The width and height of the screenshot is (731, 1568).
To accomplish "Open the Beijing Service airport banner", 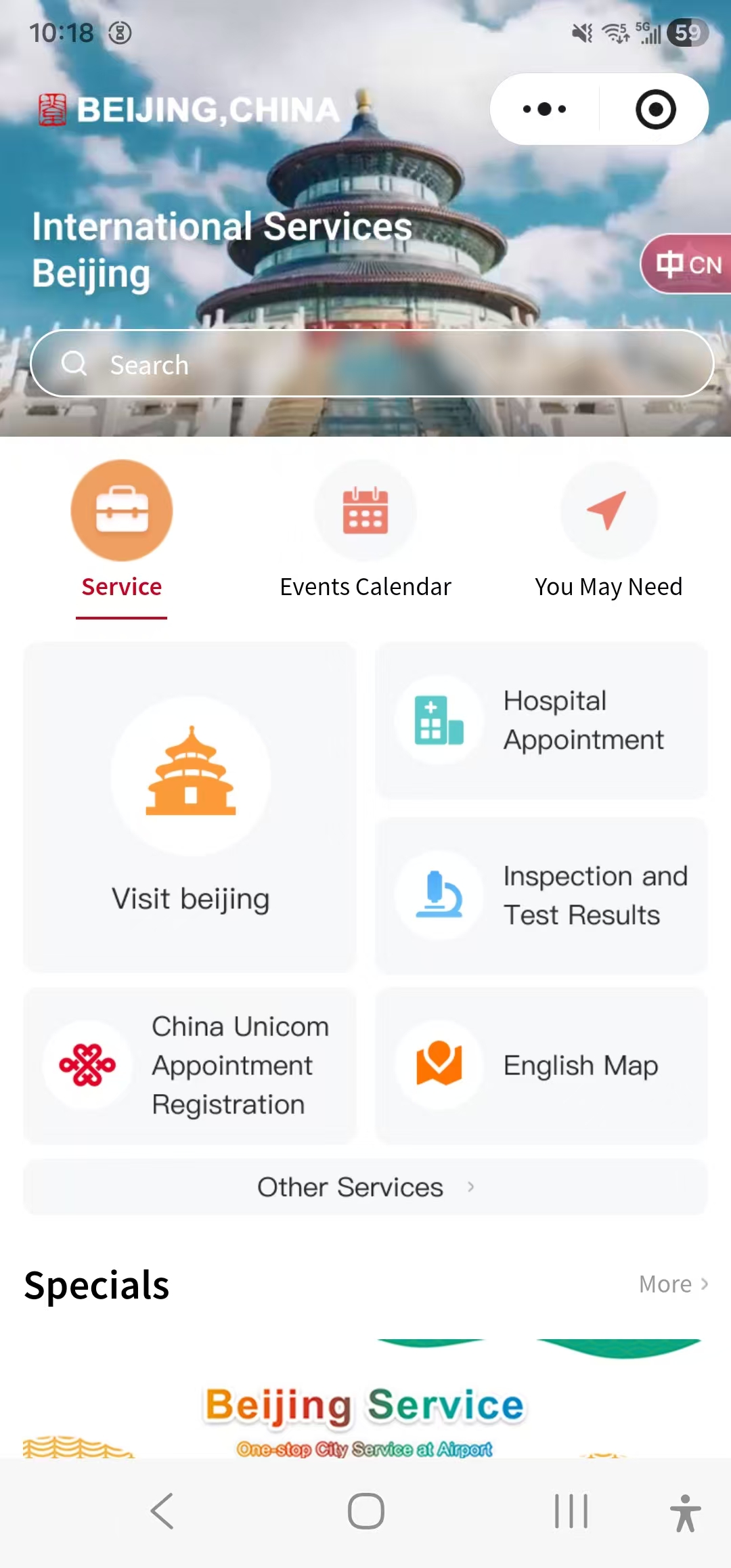I will tap(365, 1408).
